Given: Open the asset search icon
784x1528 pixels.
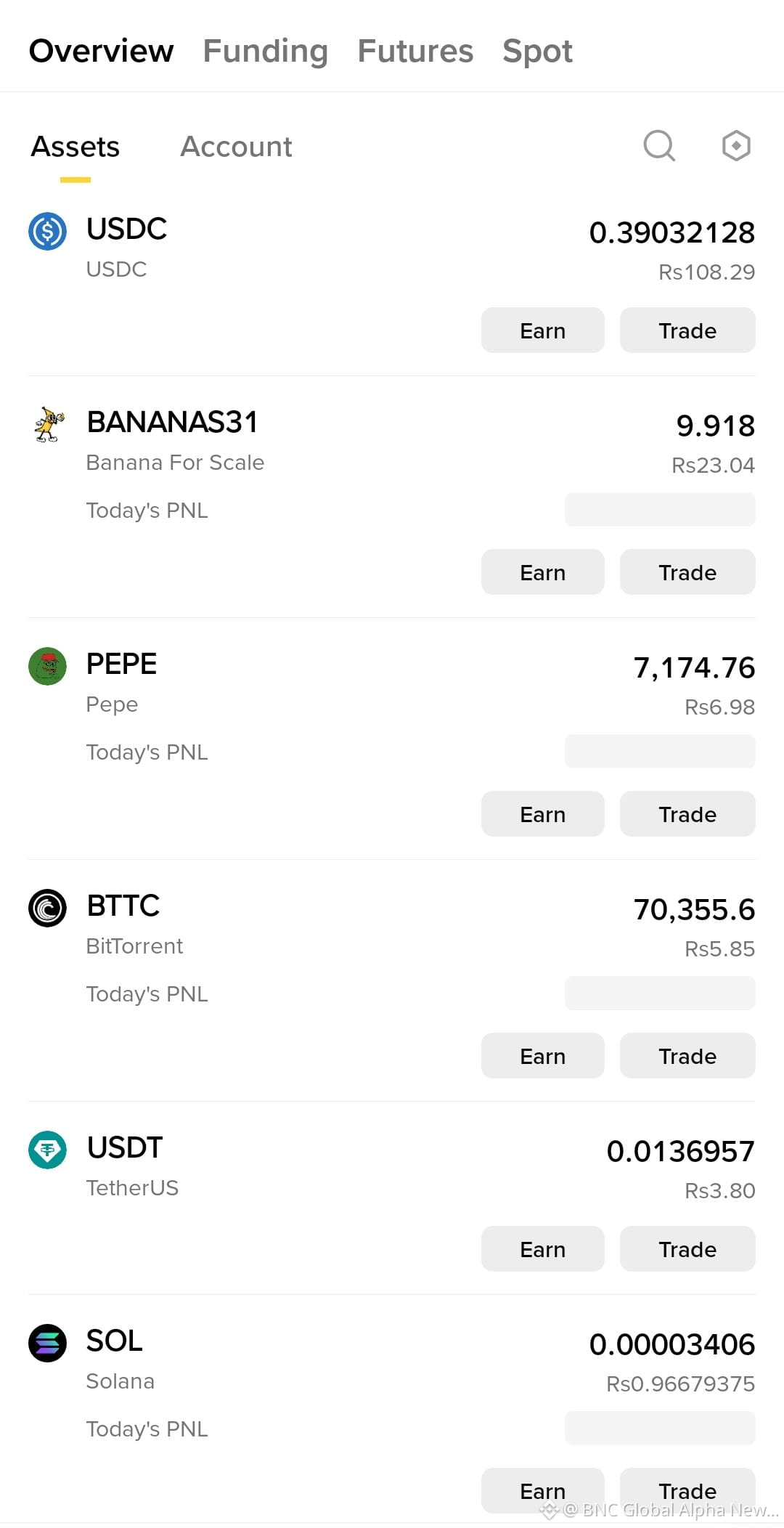Looking at the screenshot, I should pyautogui.click(x=659, y=146).
